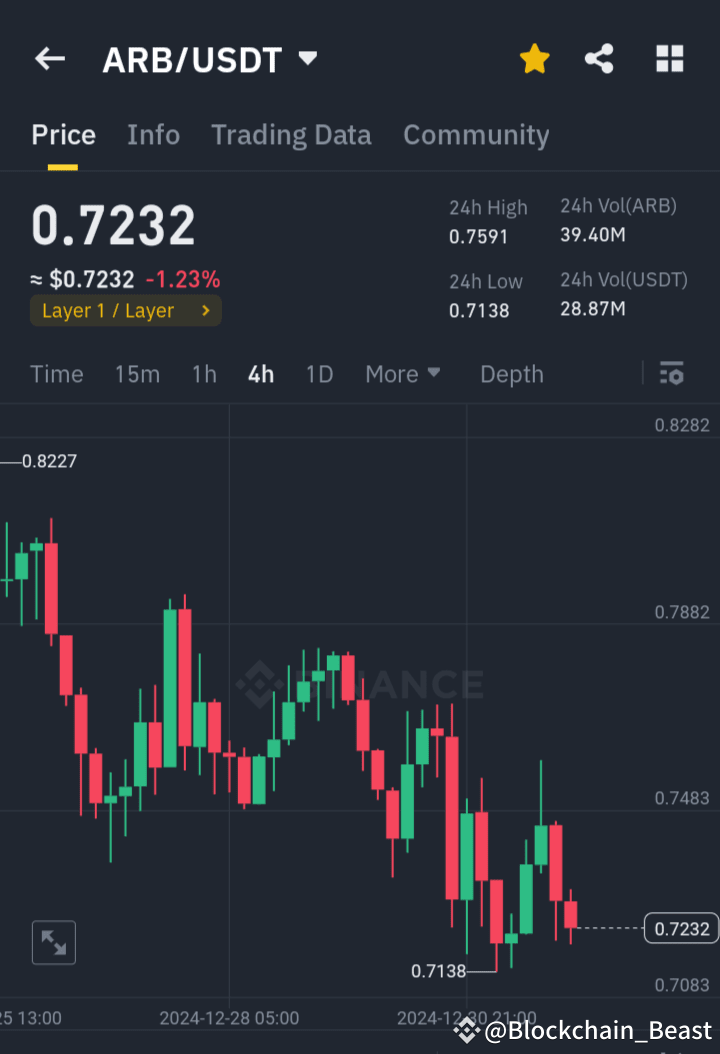Image resolution: width=720 pixels, height=1054 pixels.
Task: Open the Layer 1 / Layer category chevron
Action: point(206,310)
